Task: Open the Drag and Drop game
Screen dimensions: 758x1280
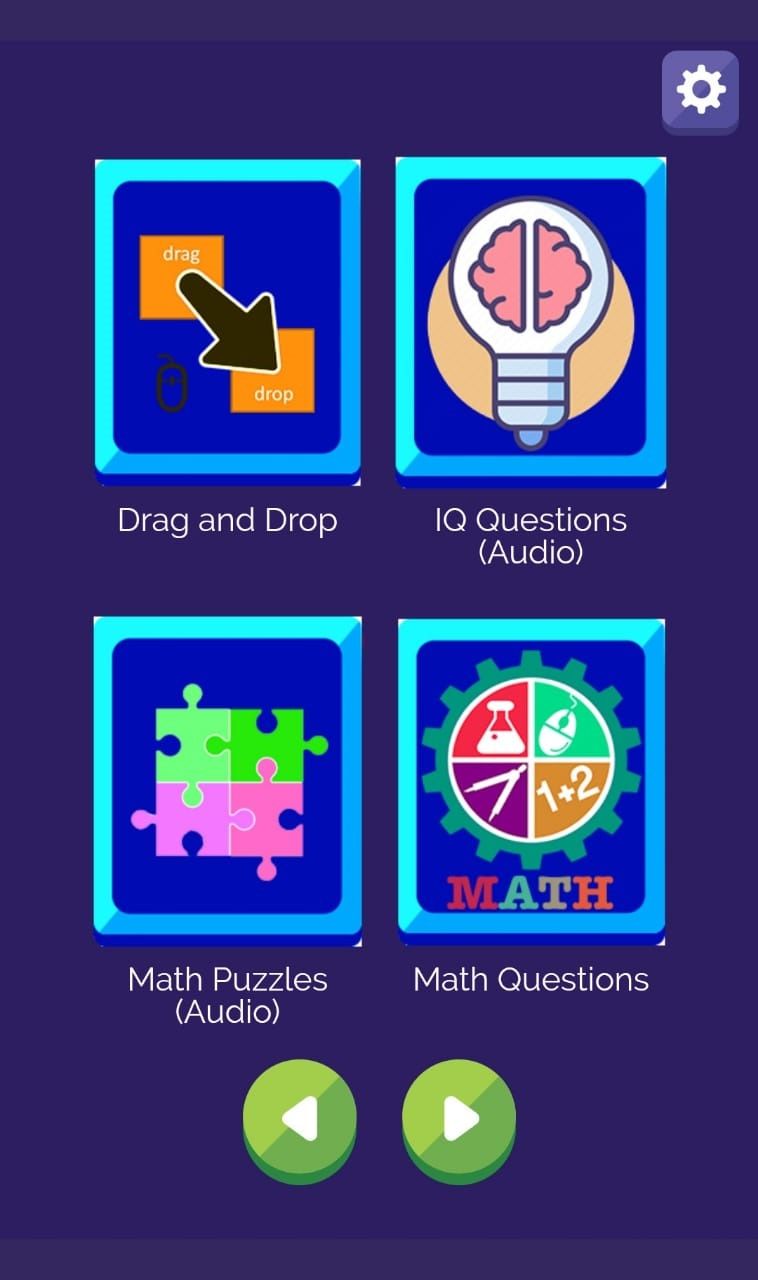Action: pyautogui.click(x=228, y=321)
